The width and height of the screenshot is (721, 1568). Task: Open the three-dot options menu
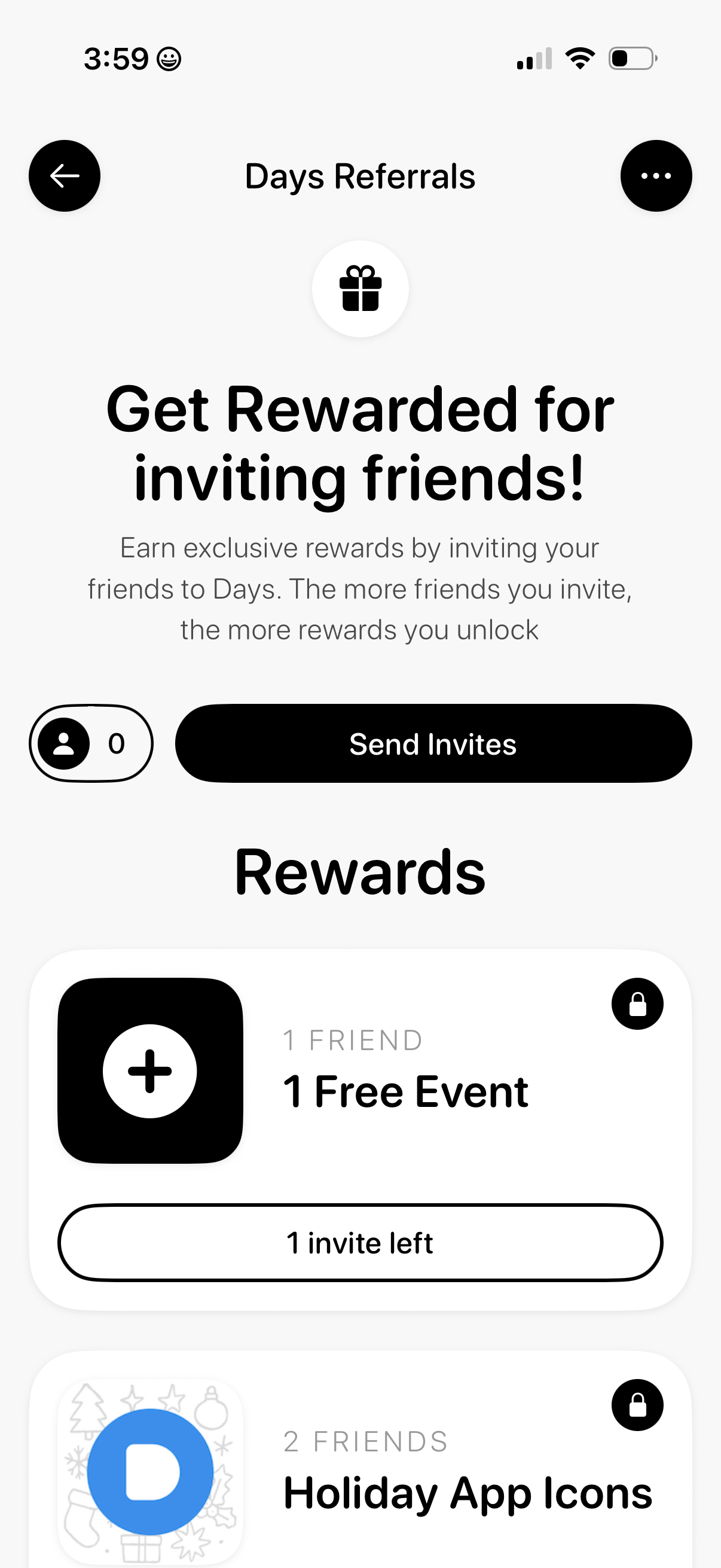656,175
